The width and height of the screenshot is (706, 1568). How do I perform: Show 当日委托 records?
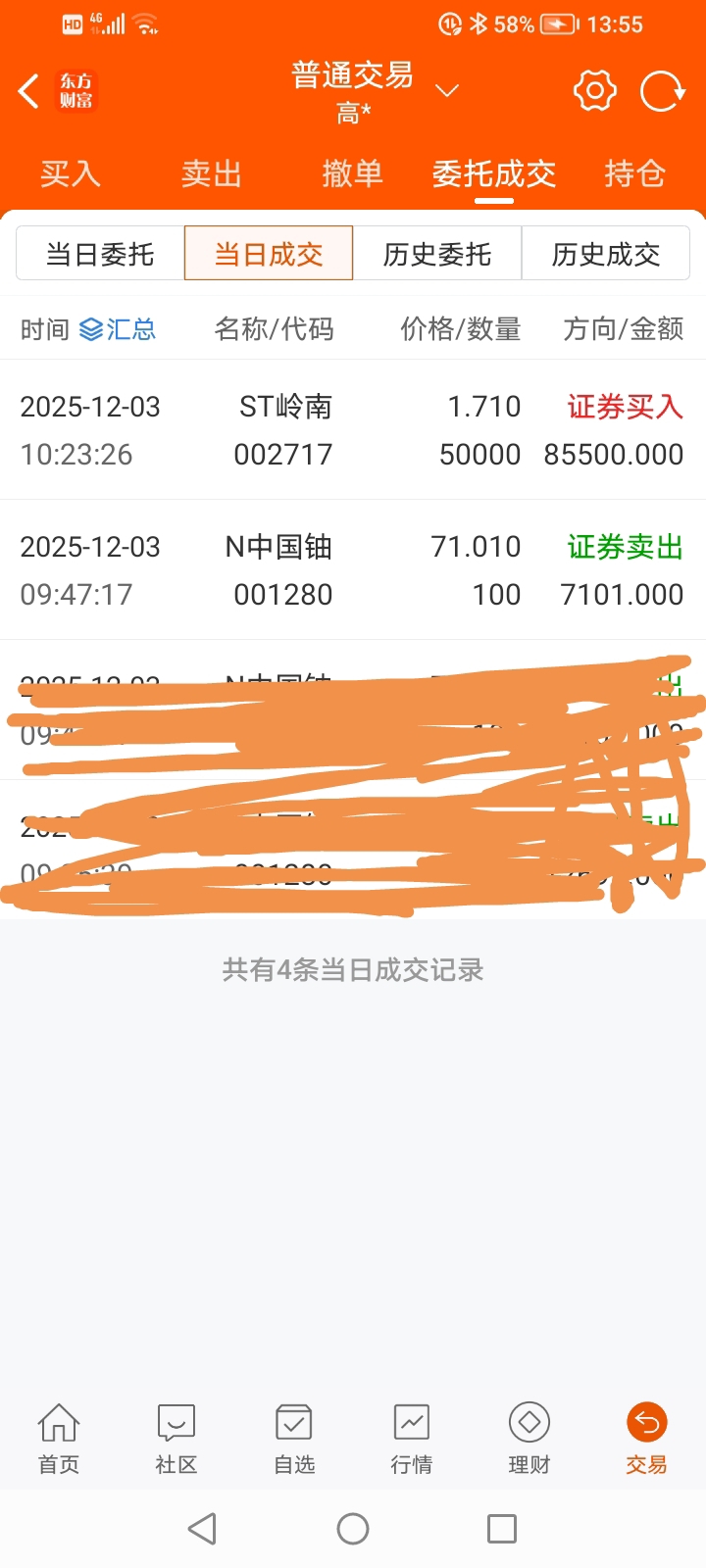click(x=100, y=254)
